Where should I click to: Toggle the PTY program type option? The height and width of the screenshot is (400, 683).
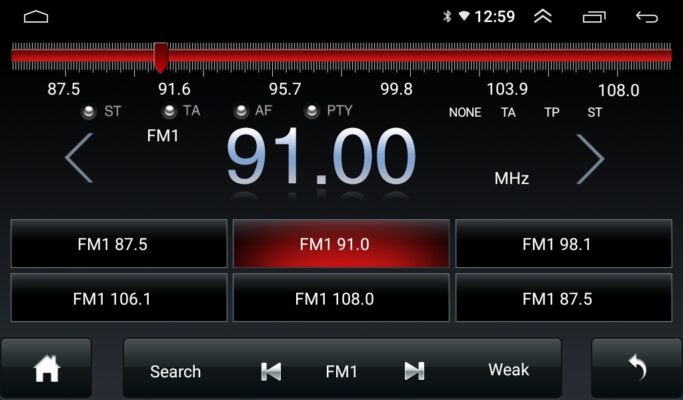coord(329,111)
